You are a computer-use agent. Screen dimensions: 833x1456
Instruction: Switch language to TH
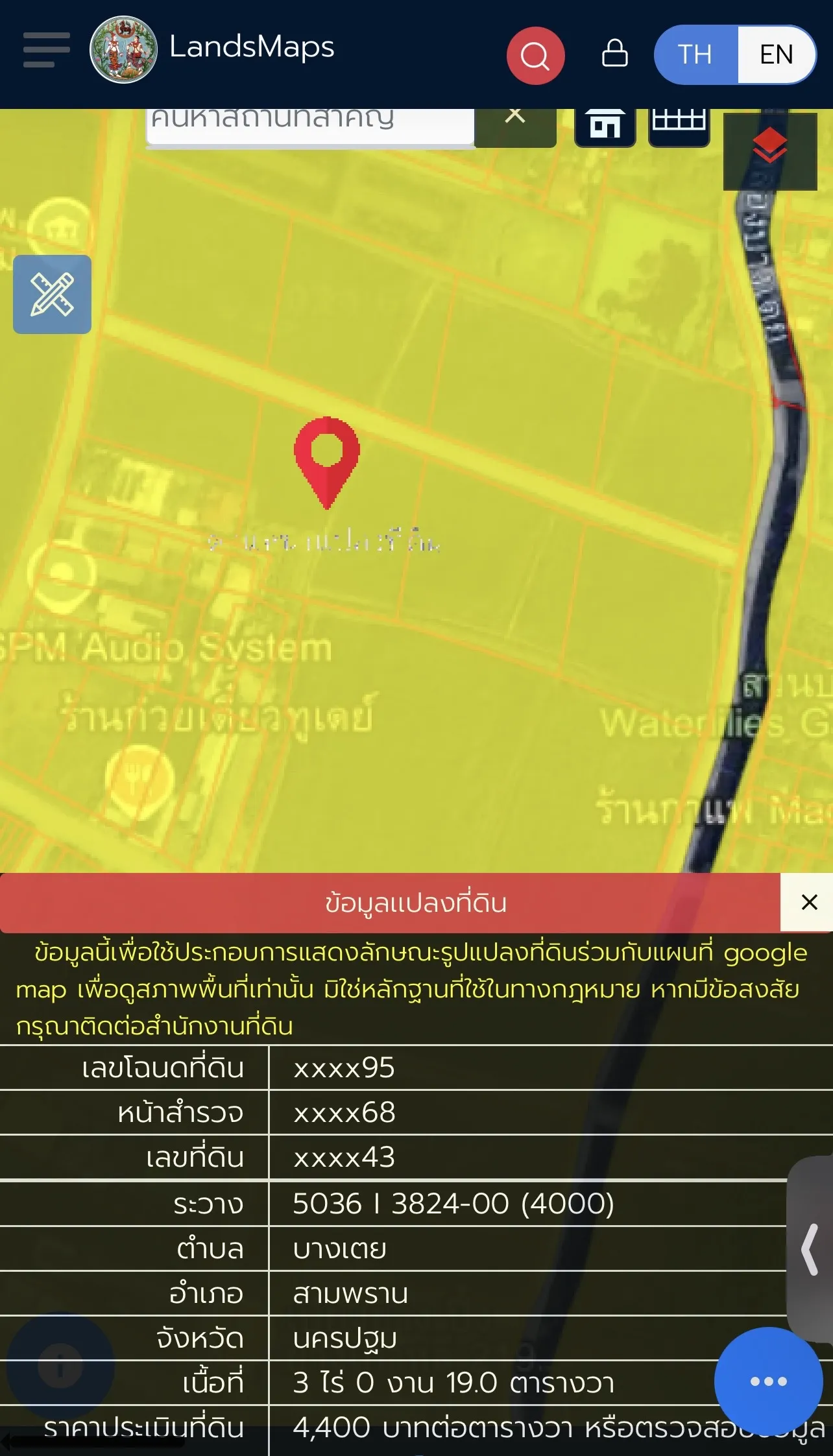pos(695,55)
